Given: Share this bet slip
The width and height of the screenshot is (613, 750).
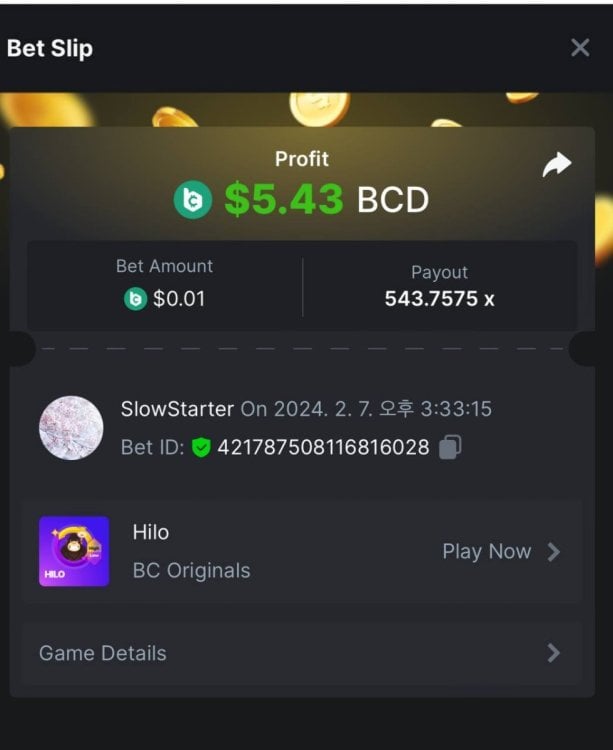Looking at the screenshot, I should coord(556,165).
